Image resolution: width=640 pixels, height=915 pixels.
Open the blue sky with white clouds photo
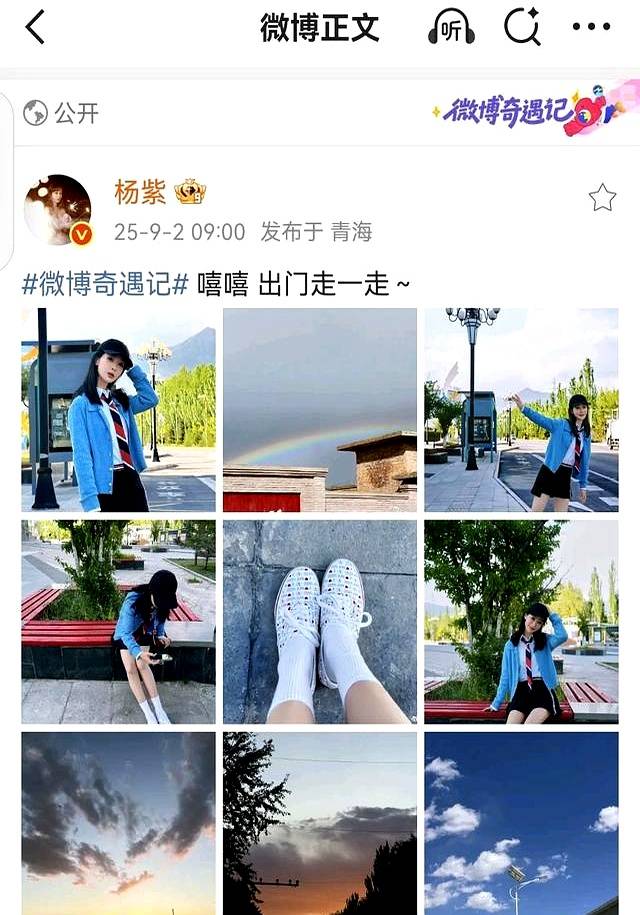pos(521,822)
